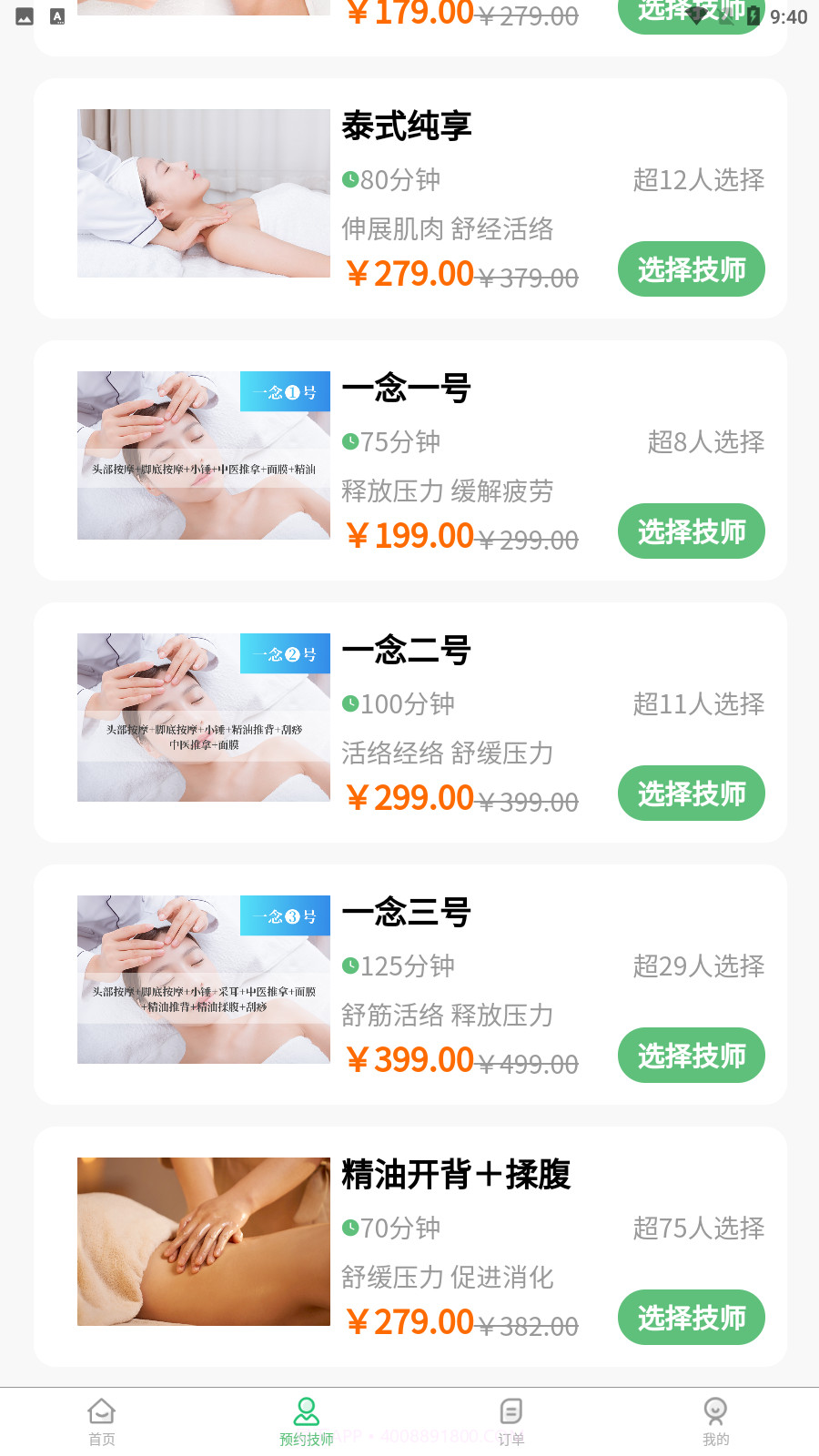Tap the 一念一号 service thumbnail
The width and height of the screenshot is (819, 1456).
coord(203,455)
